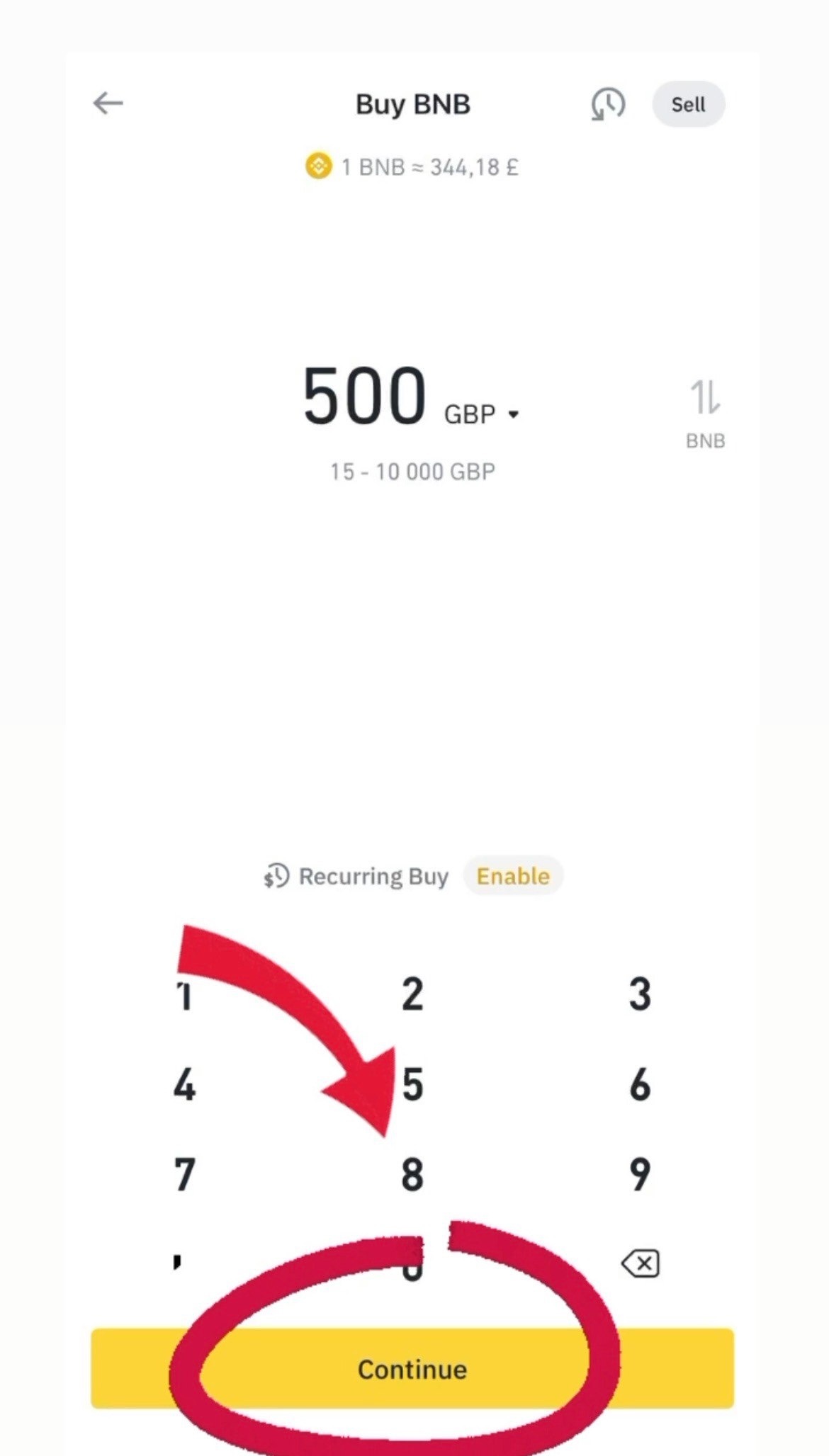829x1456 pixels.
Task: Enter digit 8 on the keypad
Action: [x=412, y=1174]
